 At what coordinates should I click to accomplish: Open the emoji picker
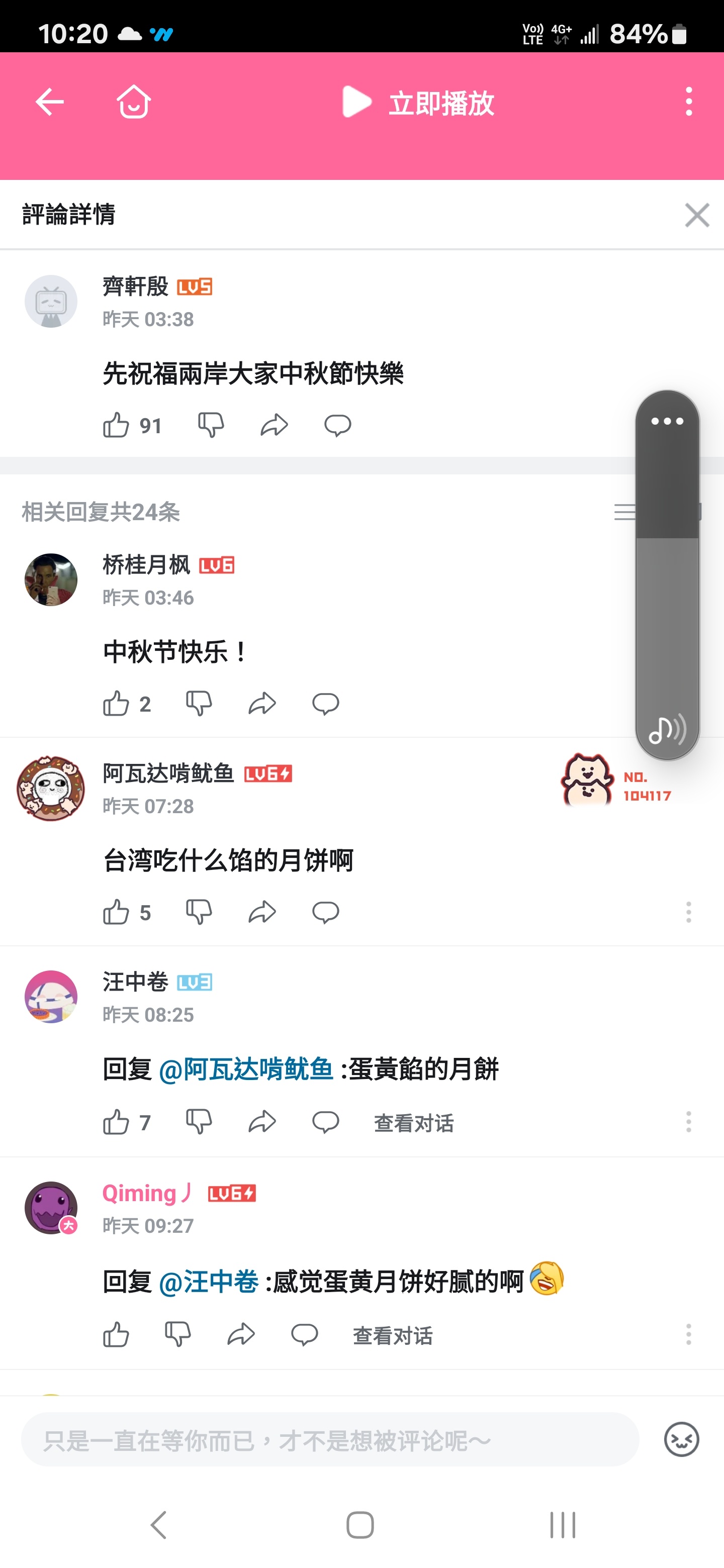coord(681,1439)
